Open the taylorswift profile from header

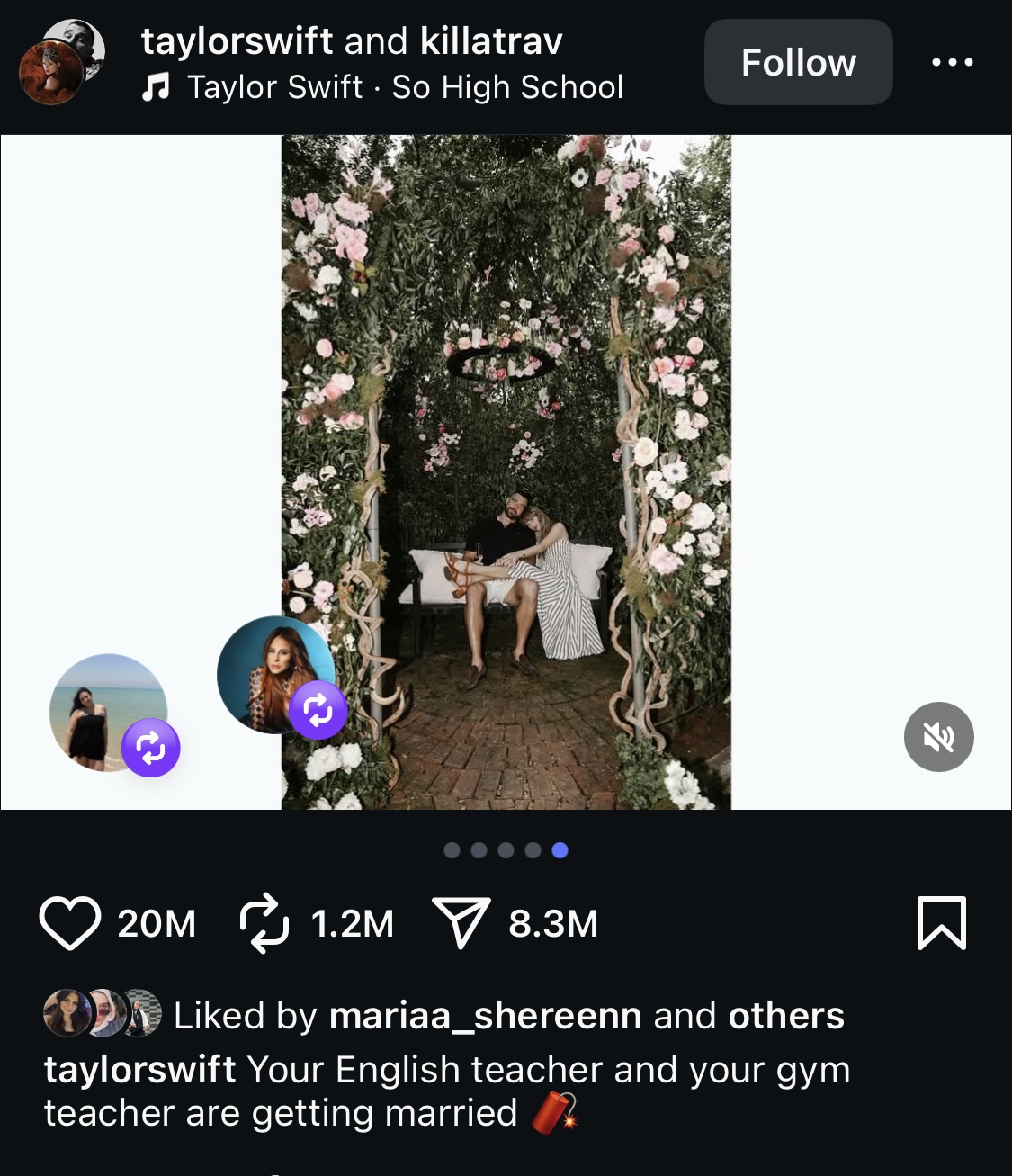[x=237, y=41]
